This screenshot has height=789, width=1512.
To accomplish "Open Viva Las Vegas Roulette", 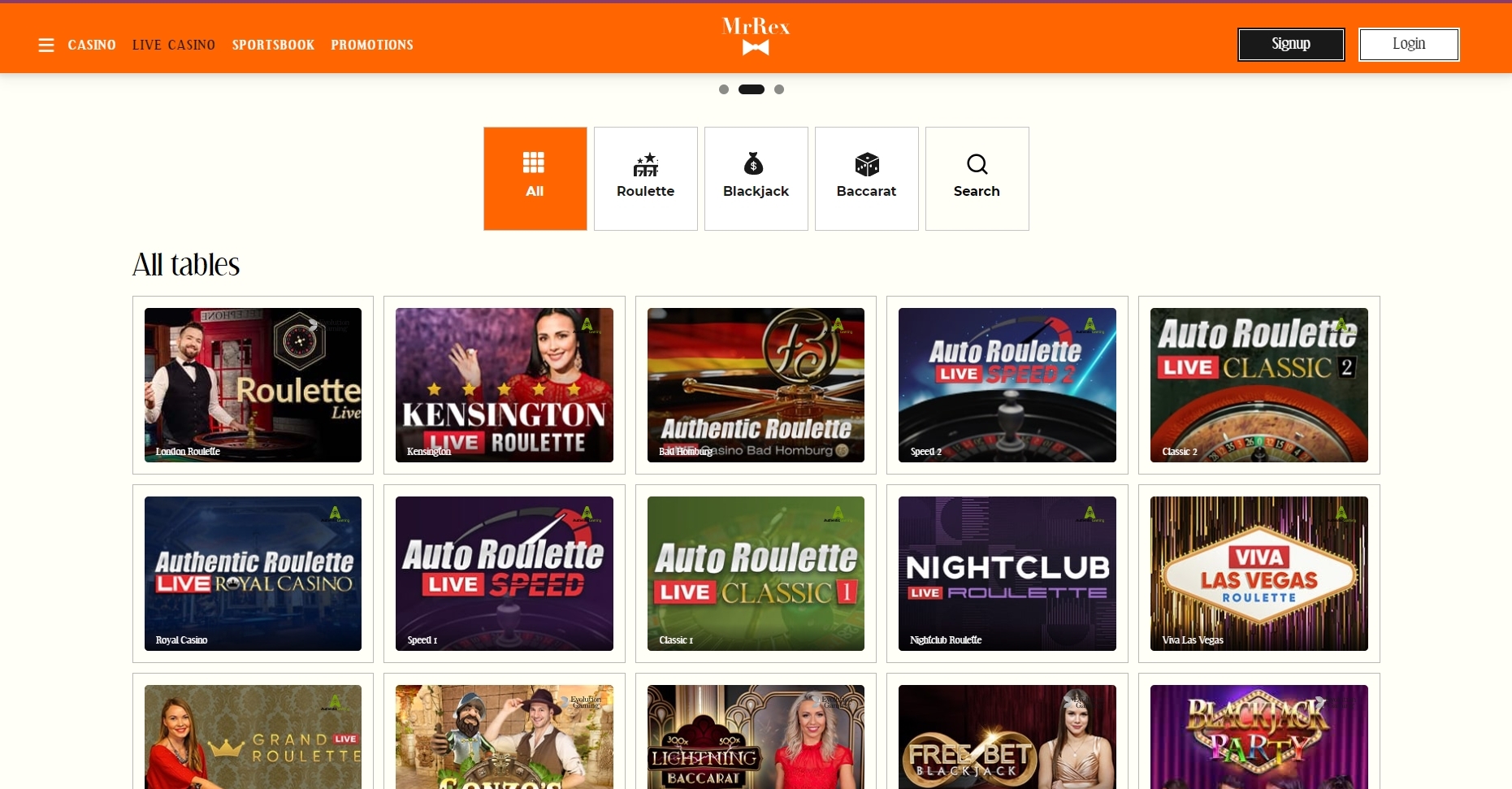I will point(1259,574).
